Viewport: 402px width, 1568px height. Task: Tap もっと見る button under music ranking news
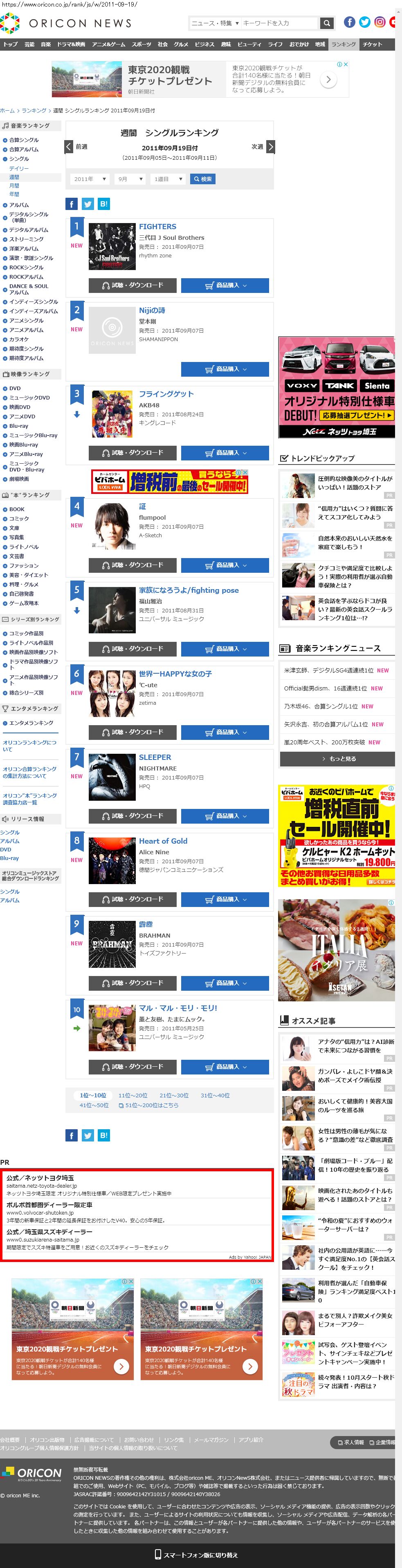[x=337, y=758]
